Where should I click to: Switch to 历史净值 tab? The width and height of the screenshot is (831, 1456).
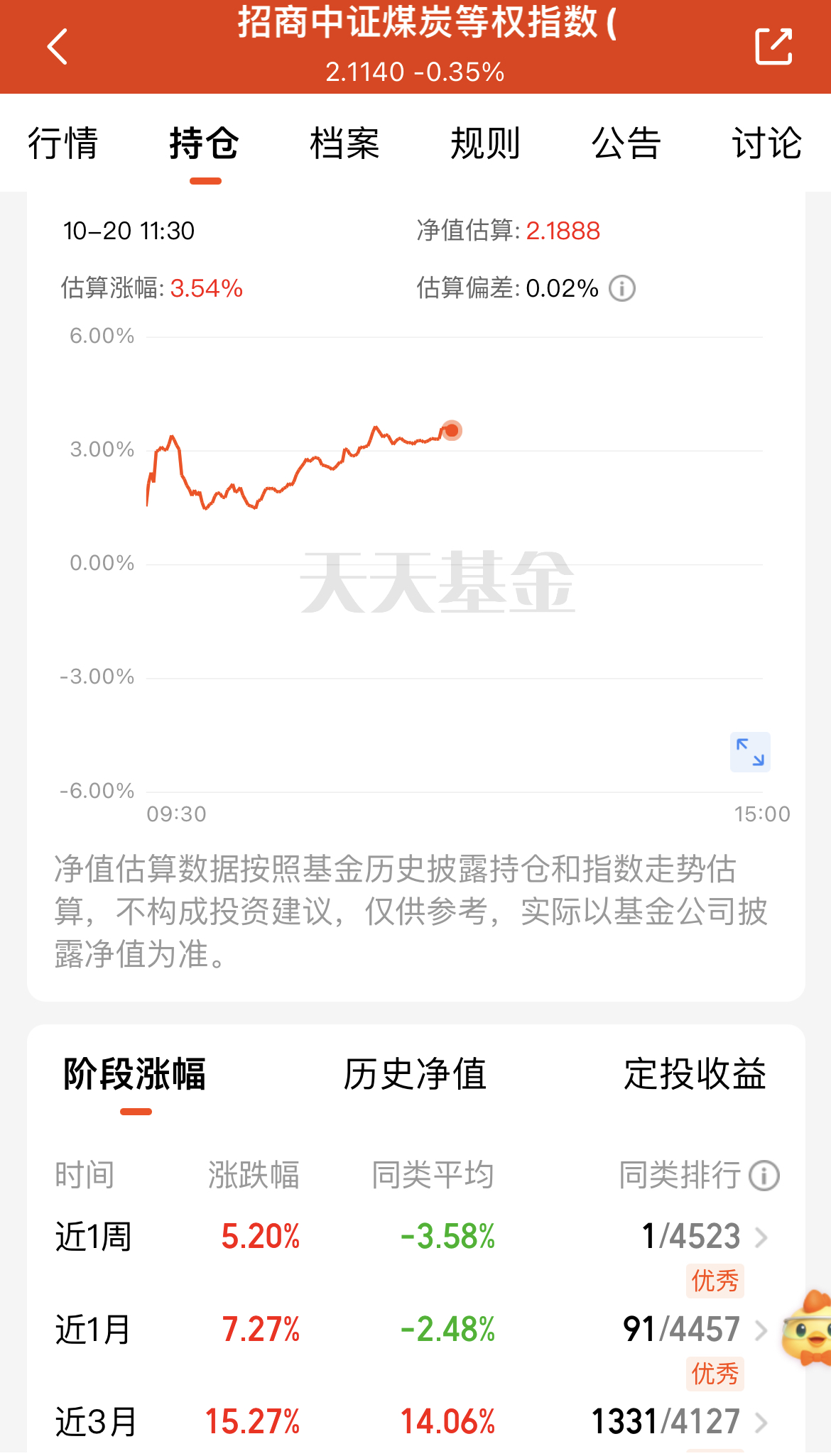click(x=415, y=1074)
